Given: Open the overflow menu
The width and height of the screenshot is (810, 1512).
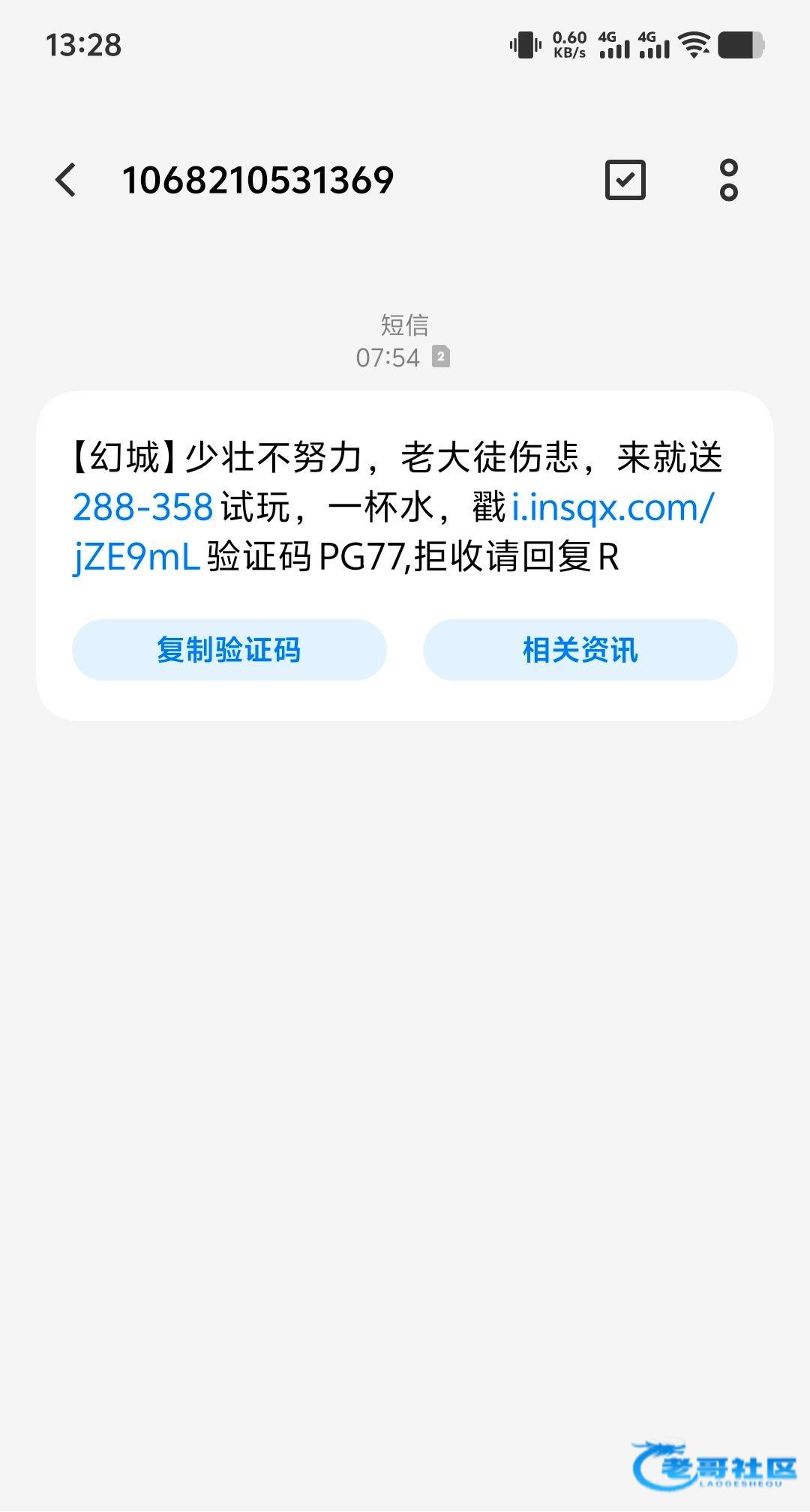Looking at the screenshot, I should pyautogui.click(x=728, y=181).
